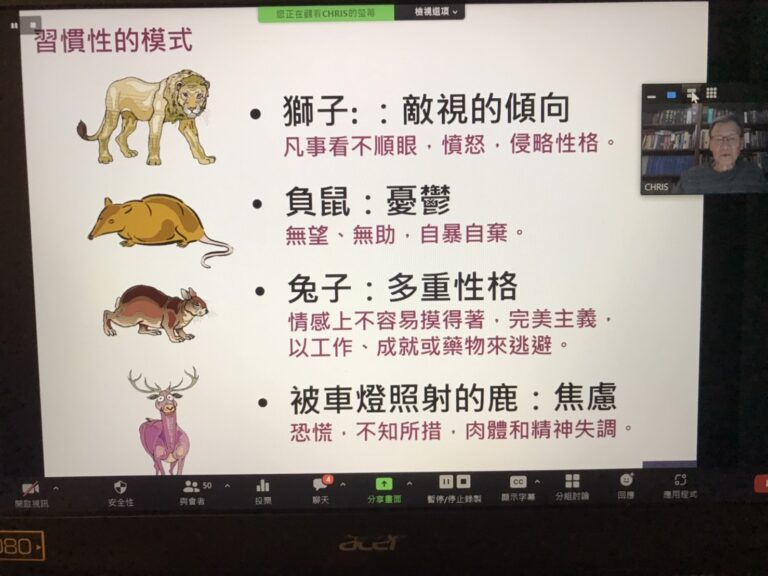The height and width of the screenshot is (576, 768).
Task: Show the 與會者 participants list
Action: [192, 490]
